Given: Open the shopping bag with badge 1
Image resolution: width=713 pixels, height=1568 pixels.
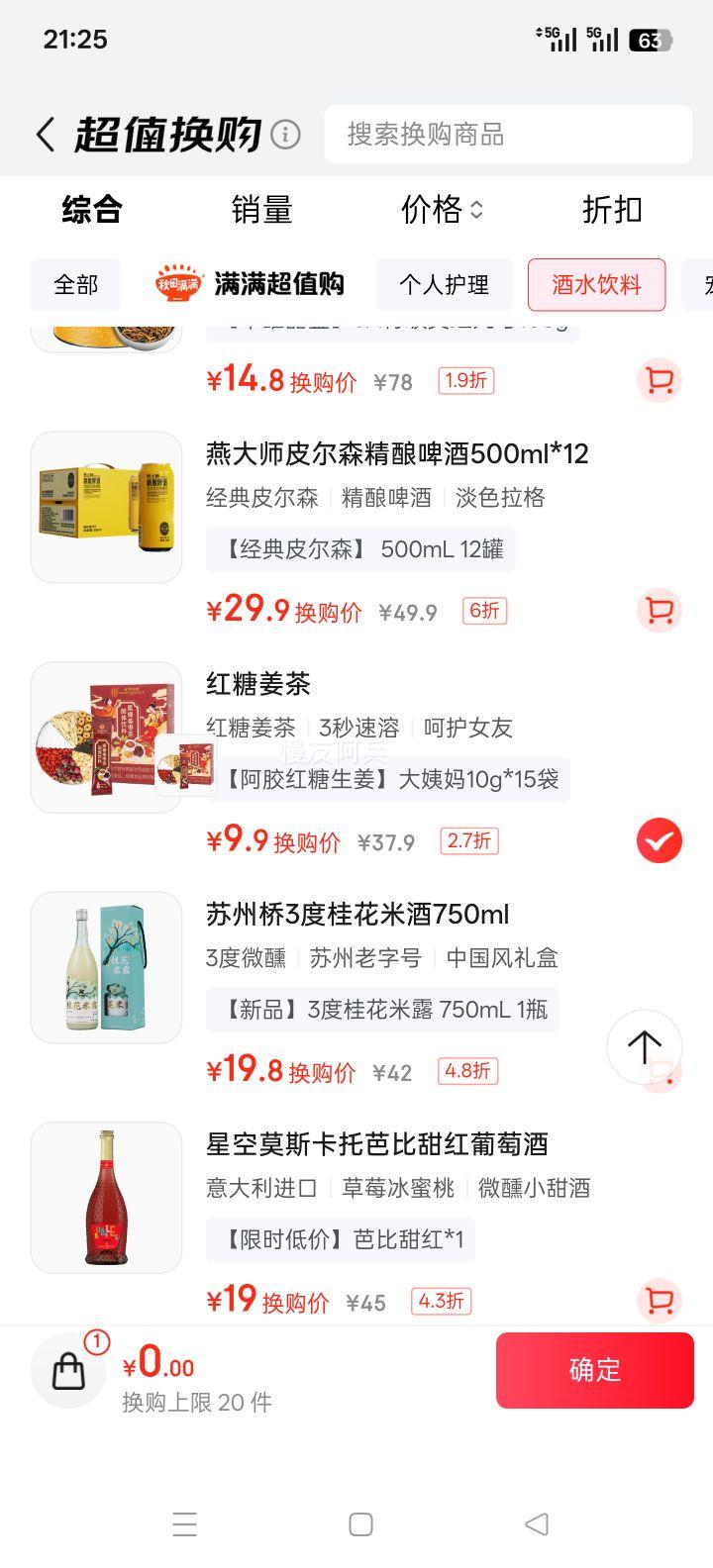Looking at the screenshot, I should point(67,1370).
